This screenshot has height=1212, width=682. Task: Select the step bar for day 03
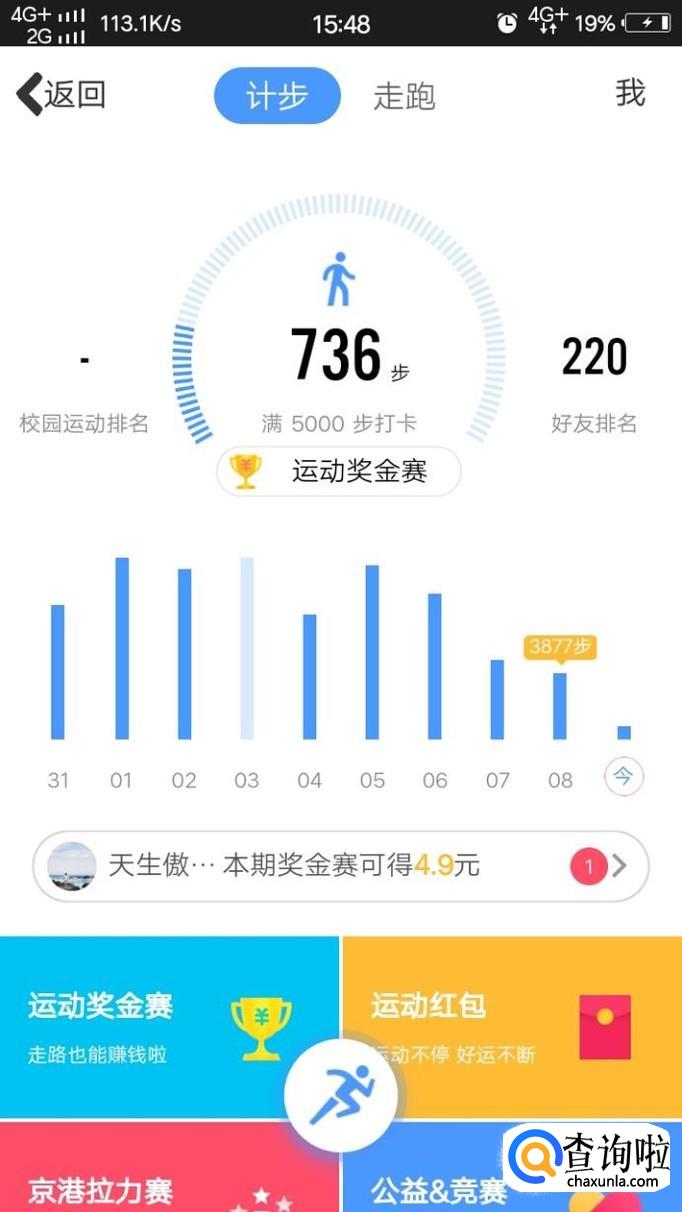(247, 648)
